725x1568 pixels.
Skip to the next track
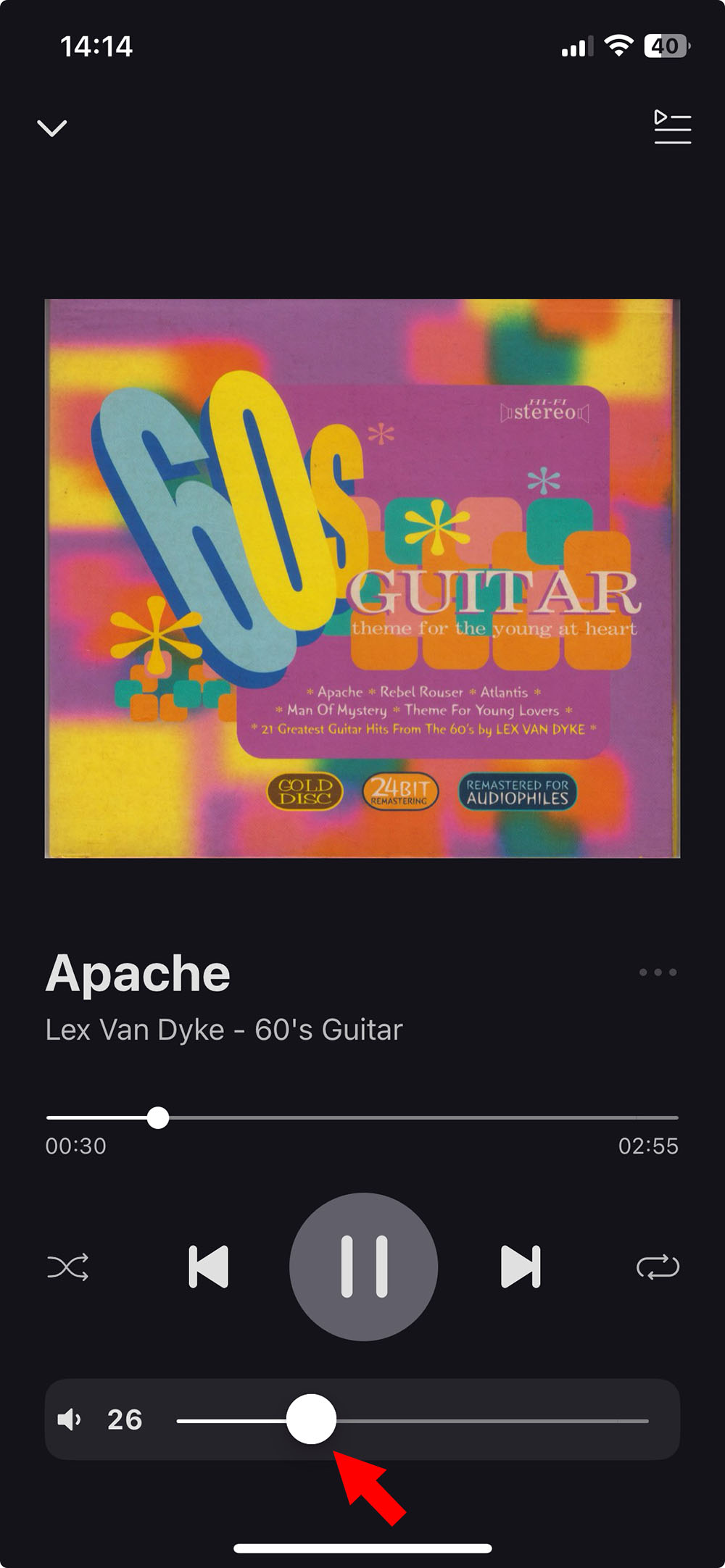[521, 1267]
